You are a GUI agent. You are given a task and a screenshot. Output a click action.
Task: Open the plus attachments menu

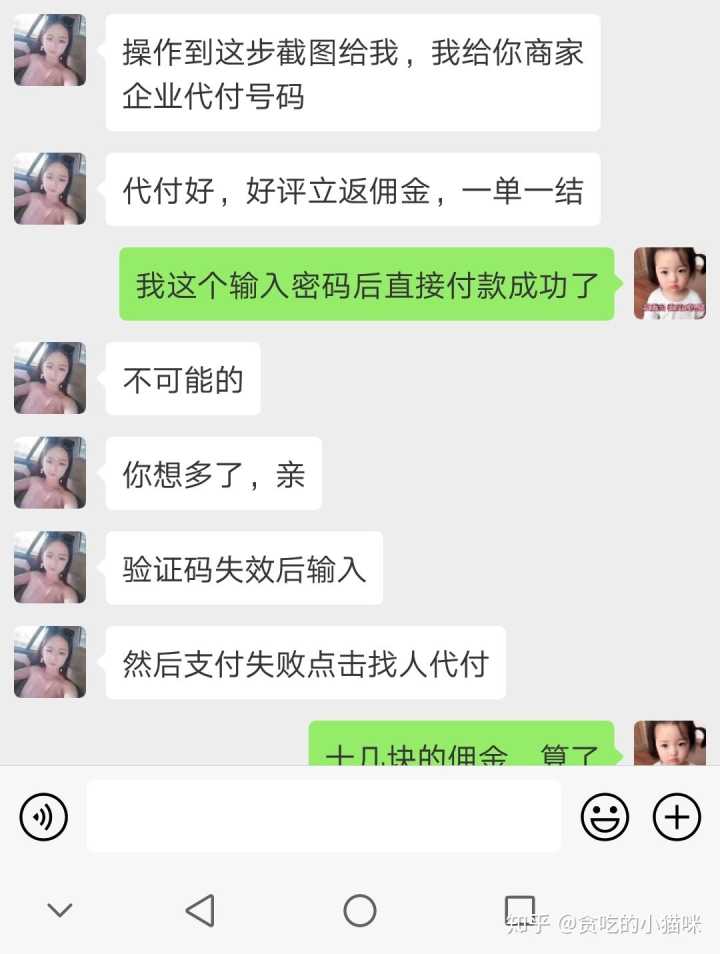(x=677, y=817)
